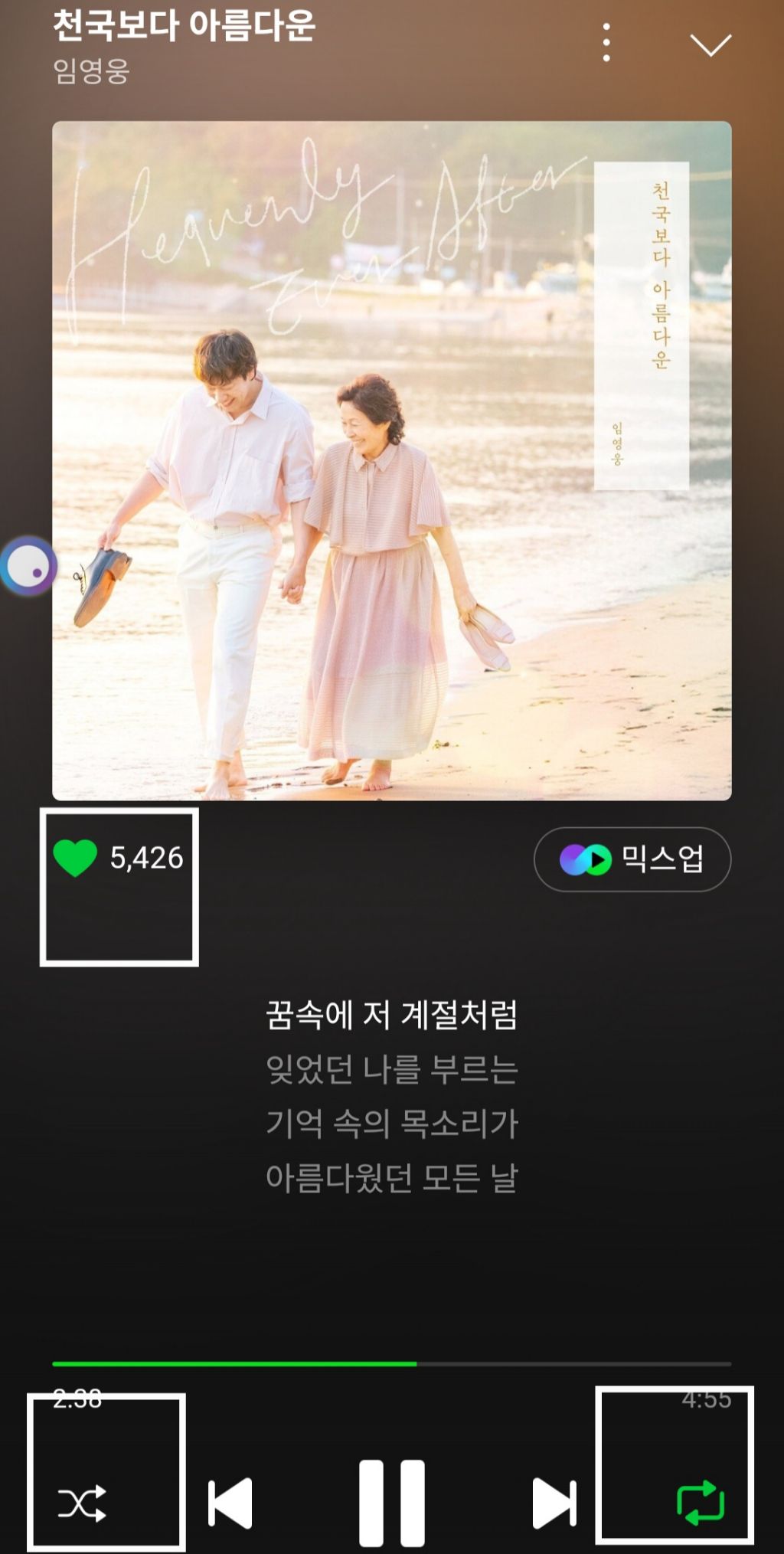The height and width of the screenshot is (1554, 784).
Task: Toggle shuffle playback
Action: [x=82, y=1503]
